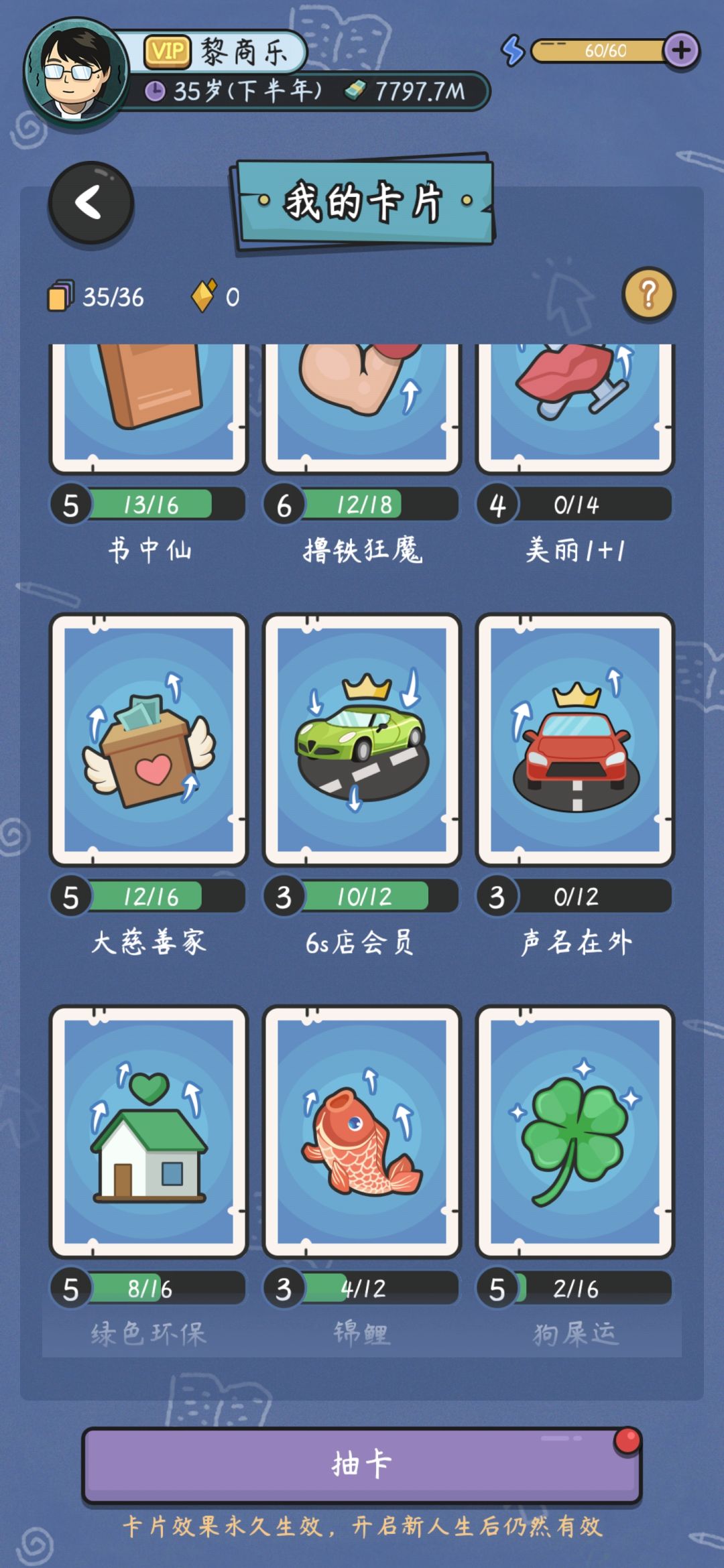Select the 声名在外 card
Viewport: 724px width, 1568px height.
(x=575, y=739)
